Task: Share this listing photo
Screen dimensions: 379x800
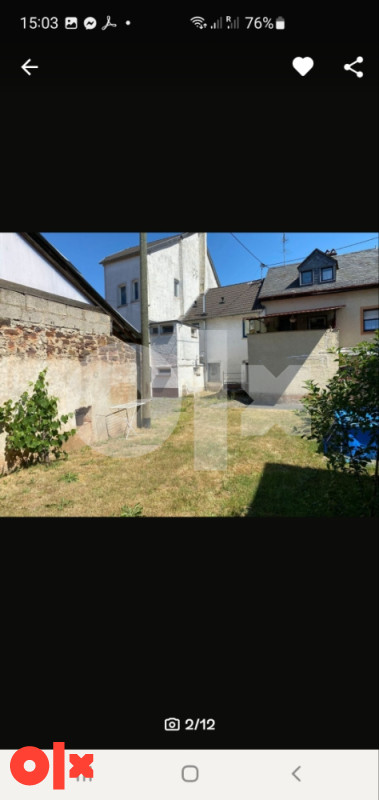Action: click(x=353, y=67)
